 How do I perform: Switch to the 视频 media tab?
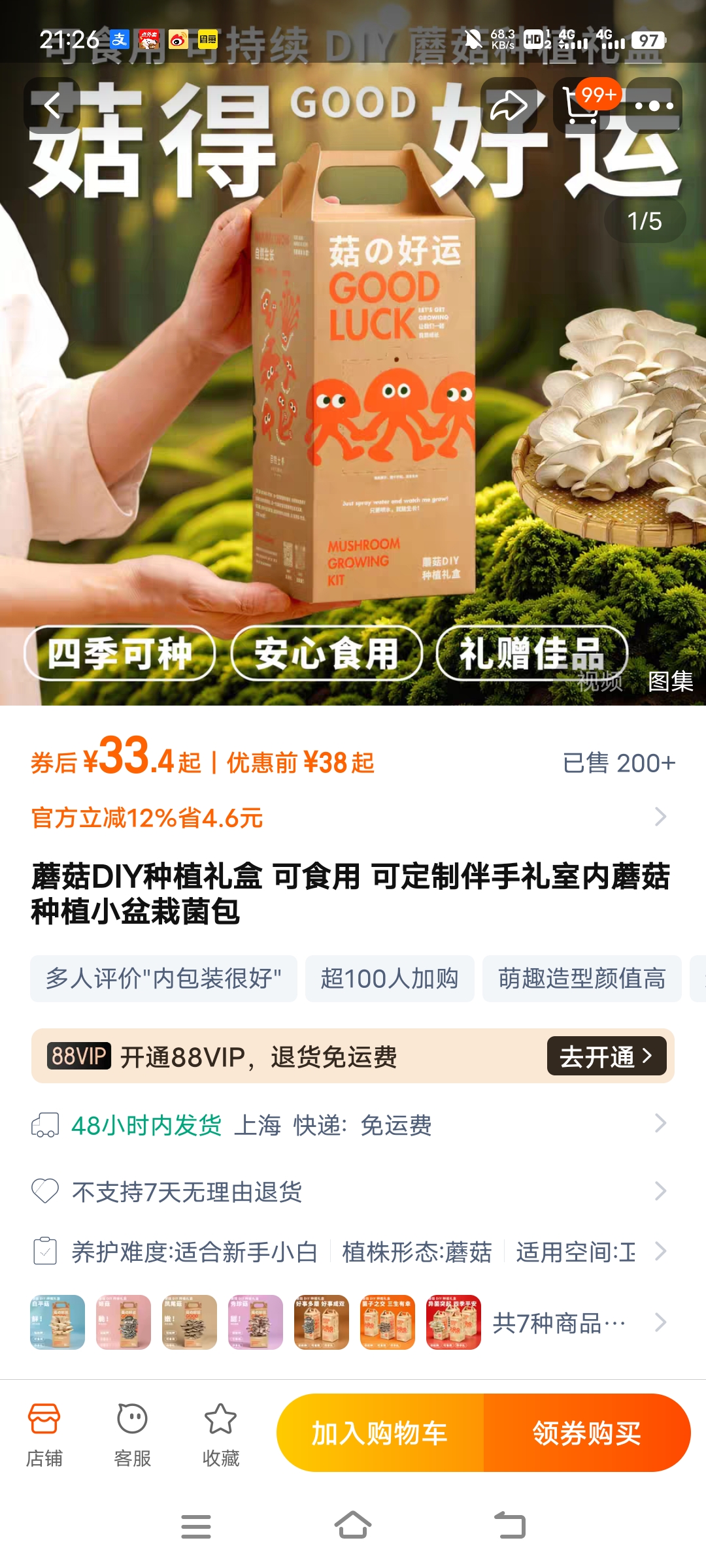[x=599, y=681]
